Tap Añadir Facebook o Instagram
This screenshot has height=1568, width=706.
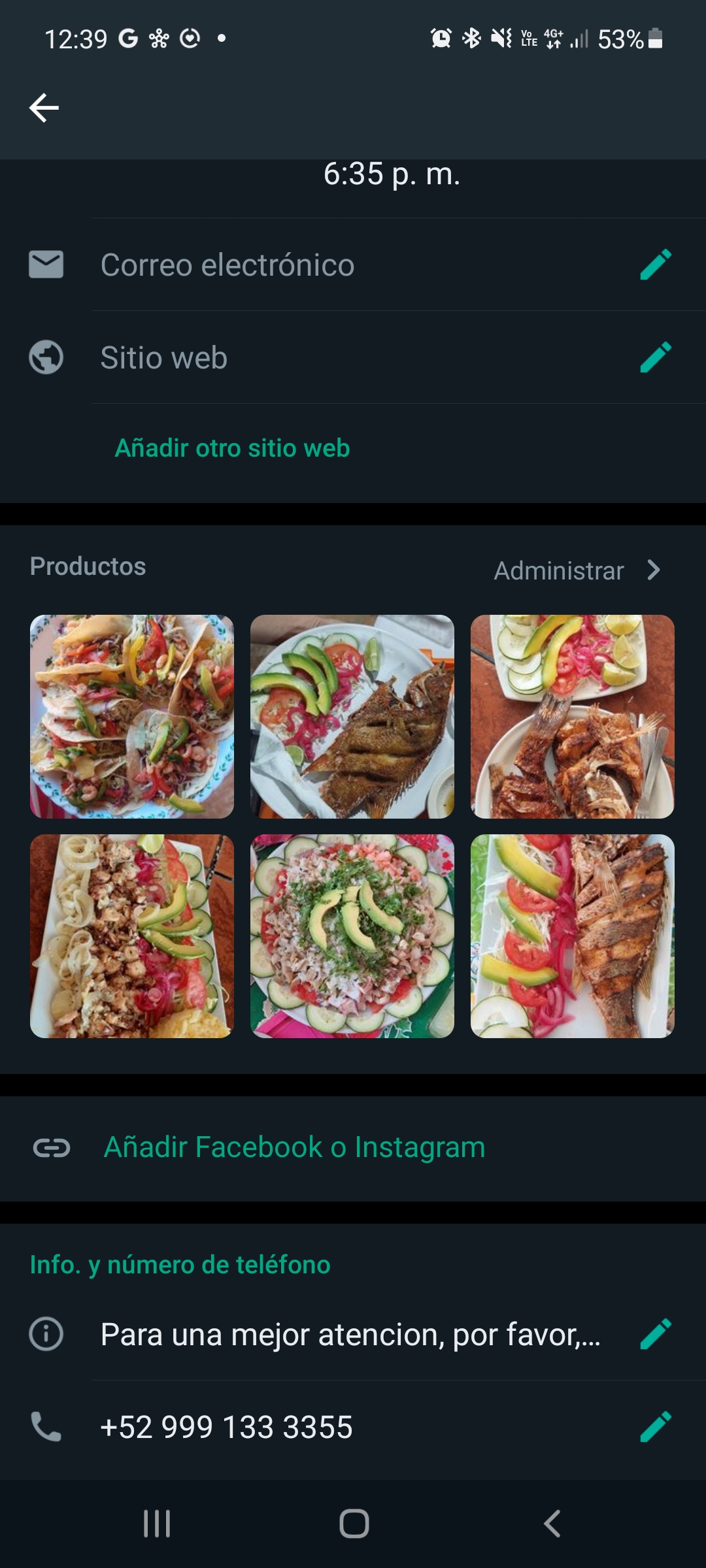(x=294, y=1147)
